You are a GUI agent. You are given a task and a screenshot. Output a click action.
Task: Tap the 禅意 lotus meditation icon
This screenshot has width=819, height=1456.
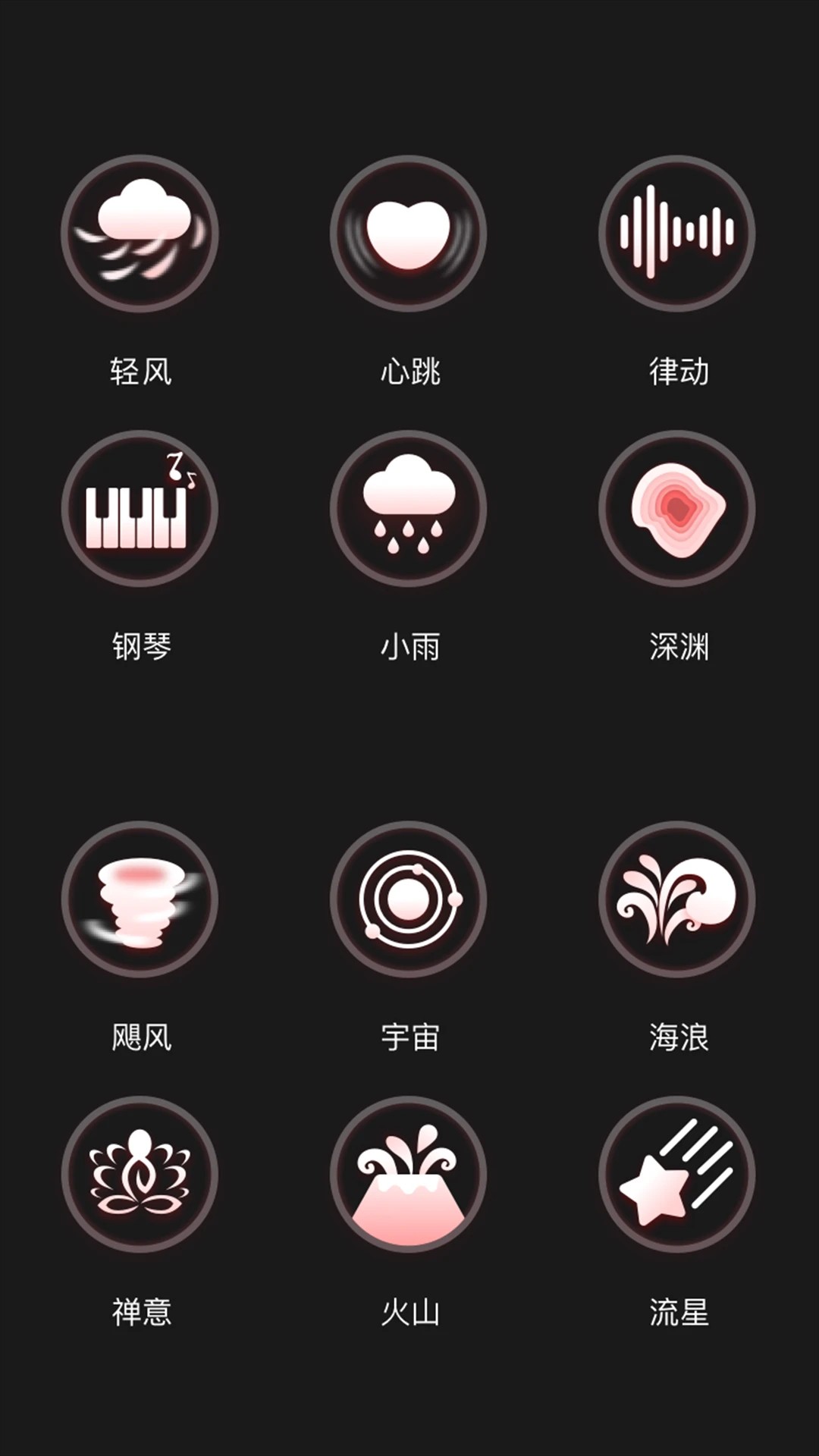[140, 1175]
